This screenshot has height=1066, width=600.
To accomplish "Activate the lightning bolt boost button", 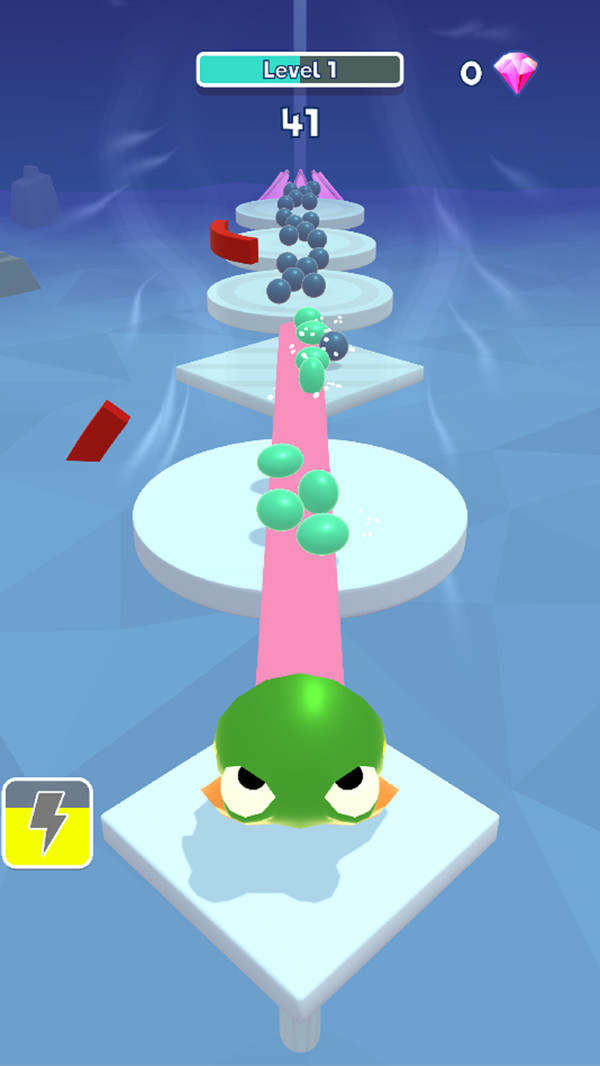I will (47, 823).
